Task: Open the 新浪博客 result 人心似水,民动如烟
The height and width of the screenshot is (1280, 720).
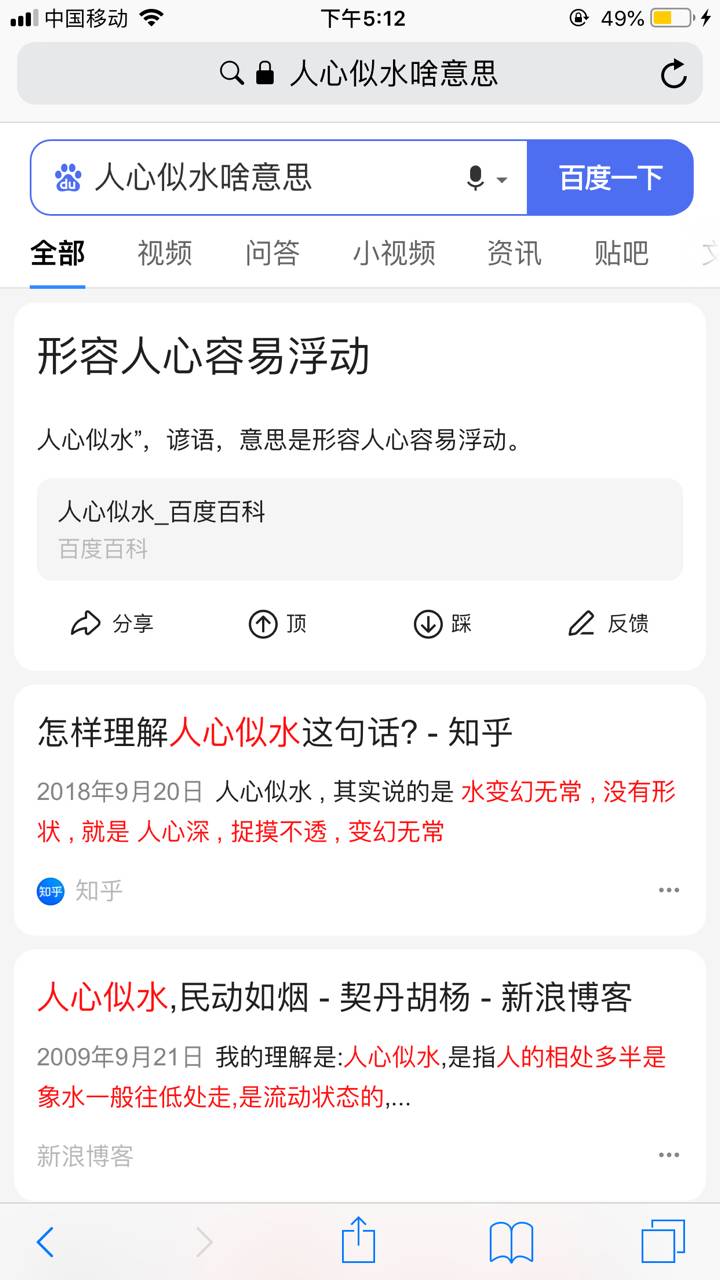Action: (x=335, y=997)
